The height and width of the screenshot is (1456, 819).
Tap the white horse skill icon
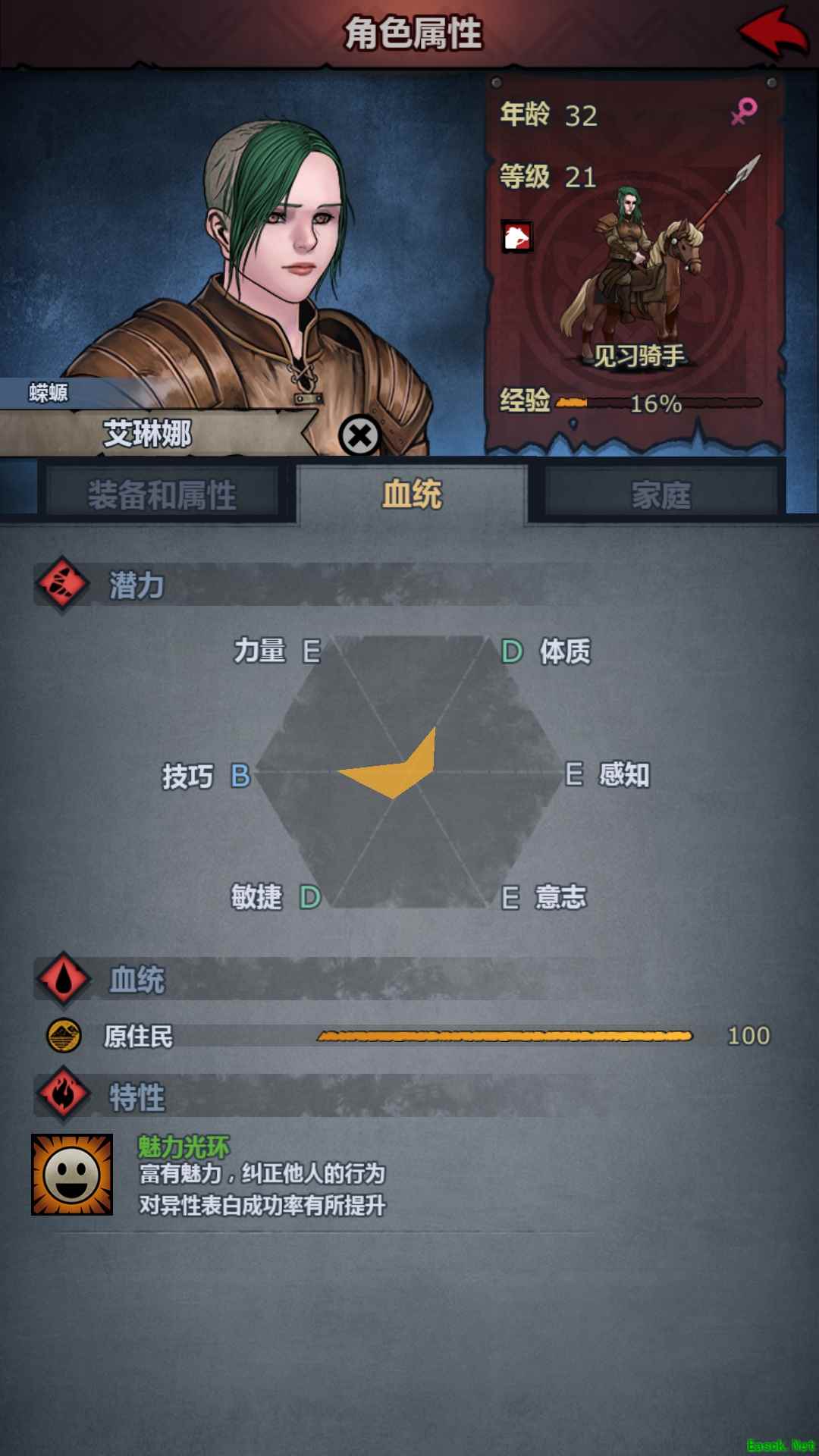[517, 237]
